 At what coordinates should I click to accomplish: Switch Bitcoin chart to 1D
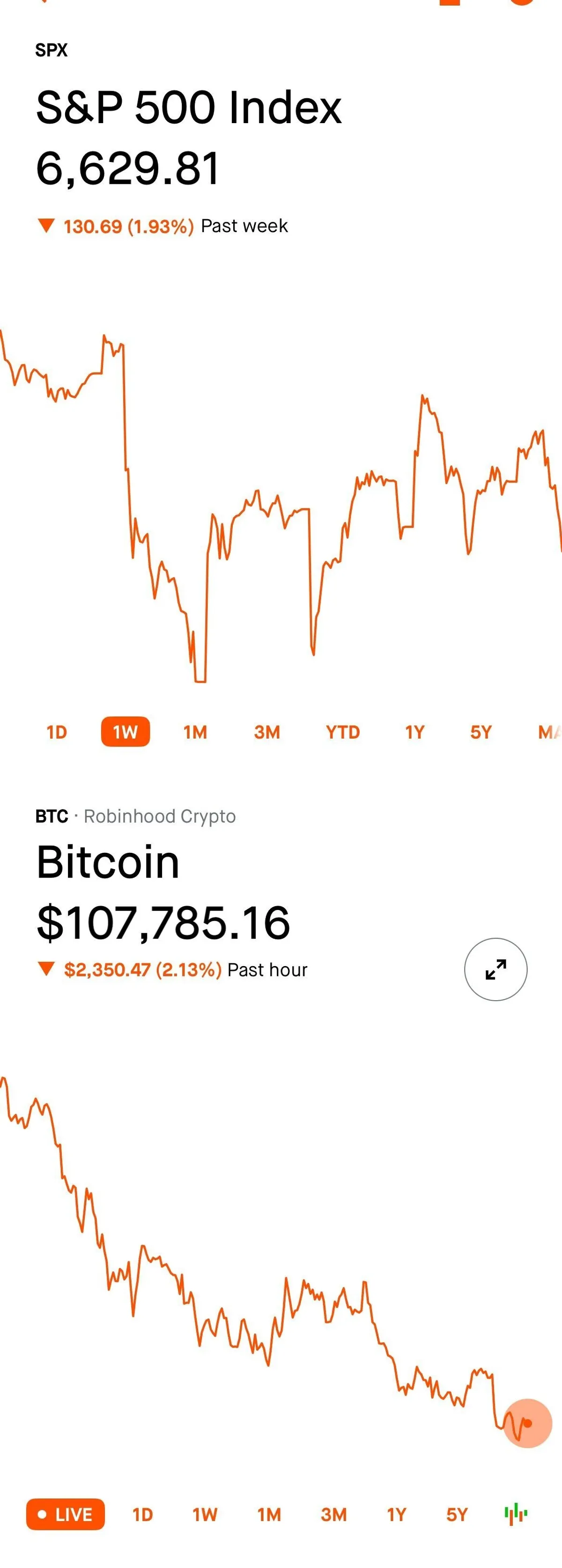142,1514
